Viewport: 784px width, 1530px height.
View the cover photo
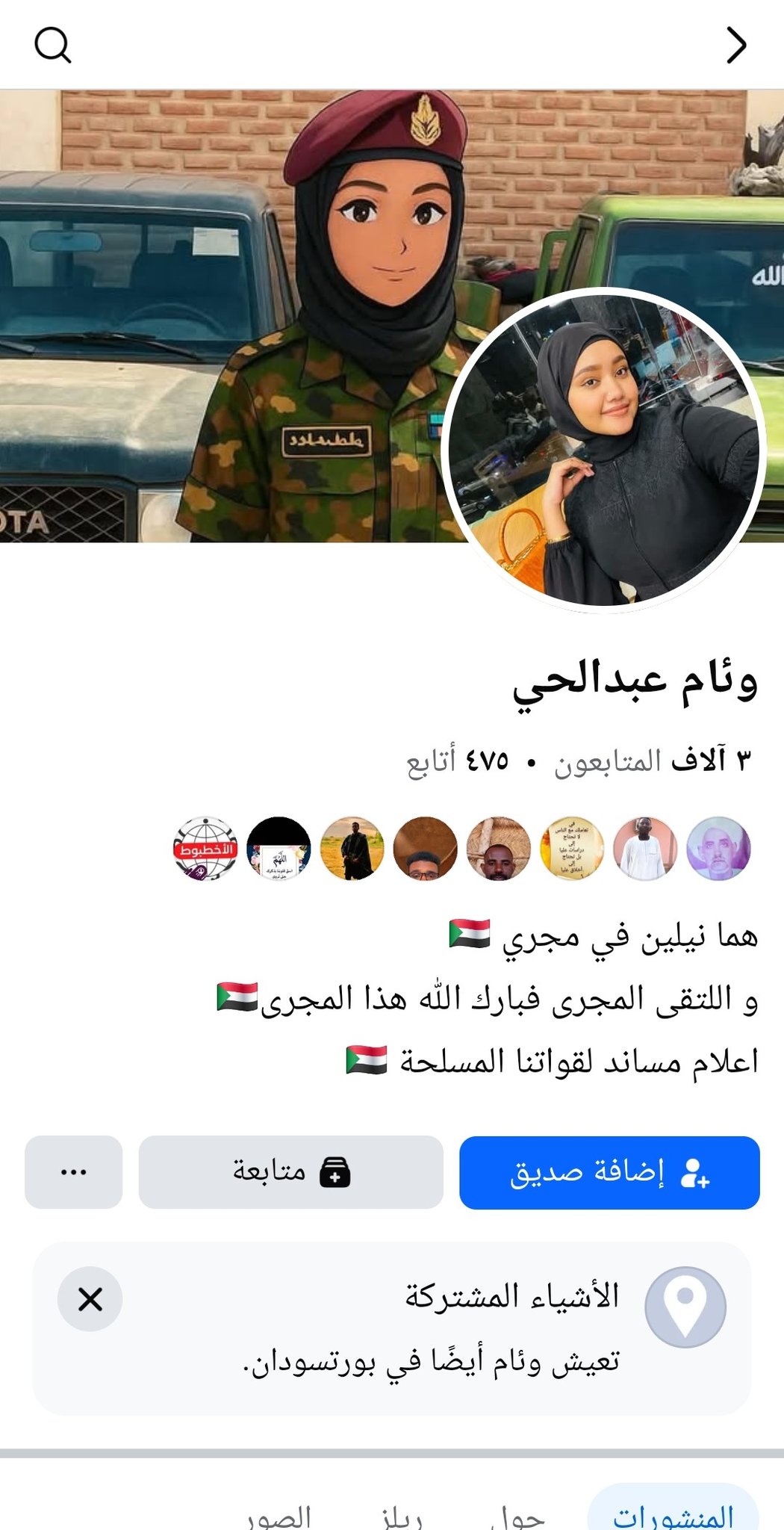pos(224,314)
